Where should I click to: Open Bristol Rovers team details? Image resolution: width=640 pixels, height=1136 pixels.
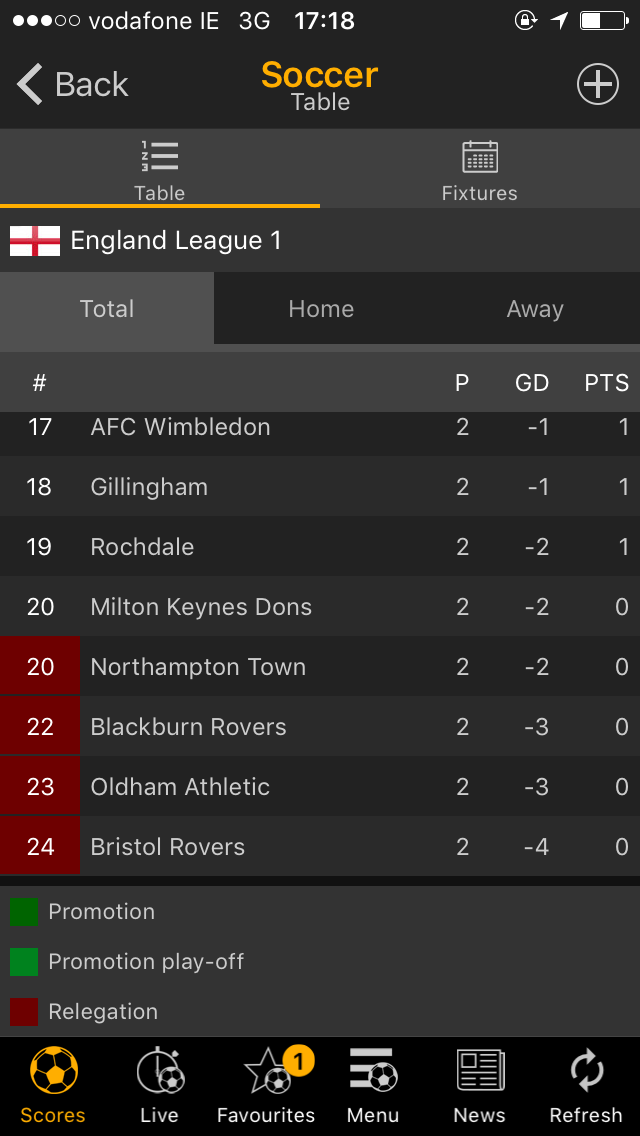tap(320, 846)
